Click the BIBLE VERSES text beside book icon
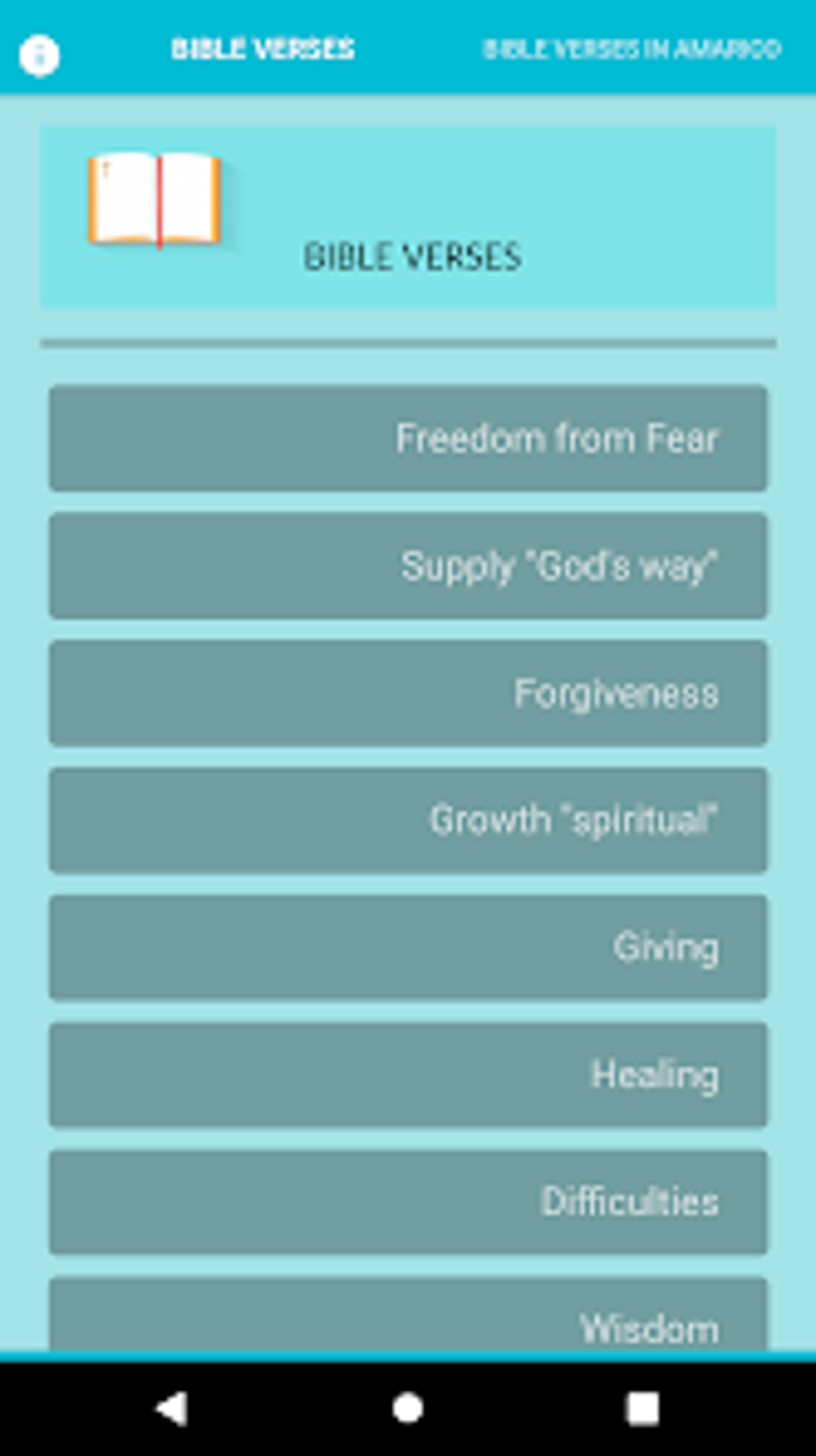The image size is (816, 1456). 412,257
